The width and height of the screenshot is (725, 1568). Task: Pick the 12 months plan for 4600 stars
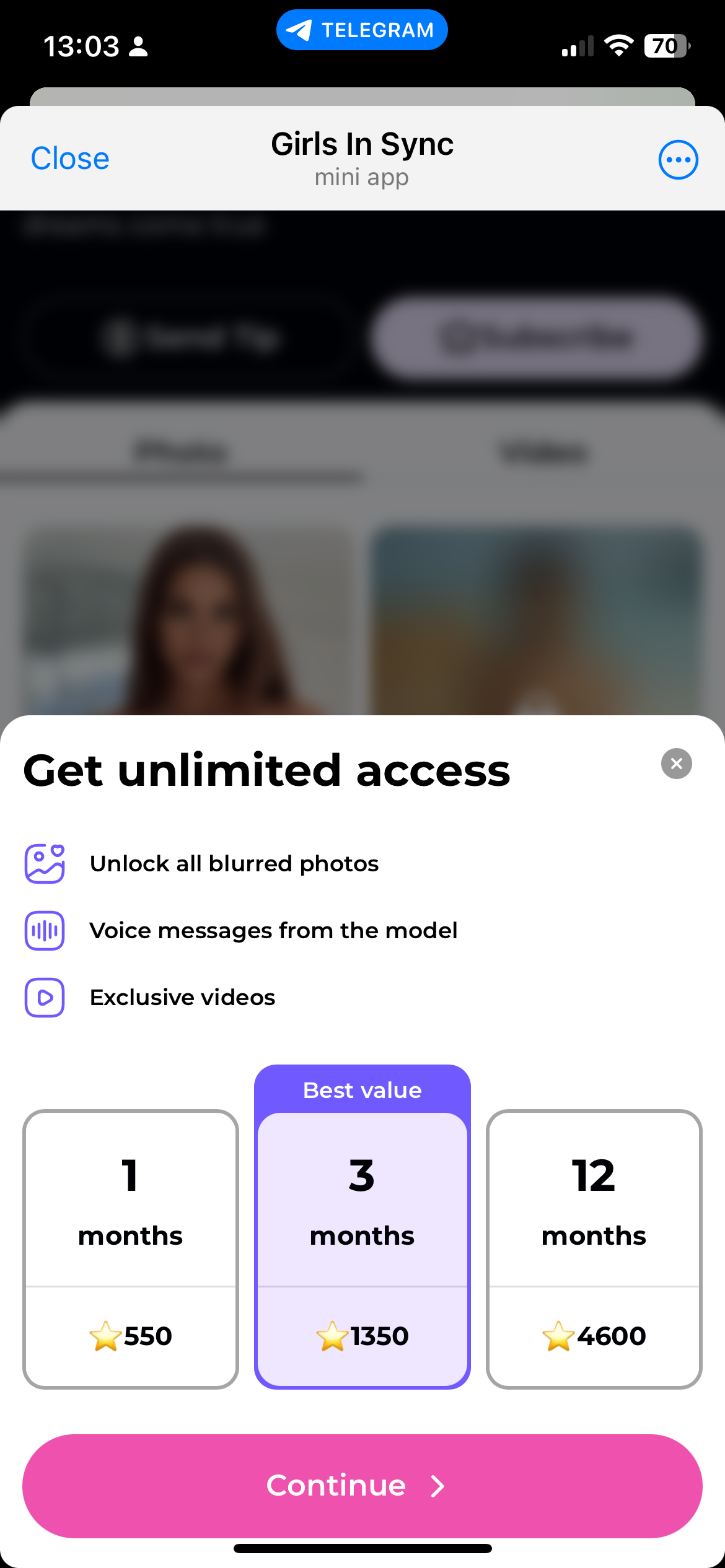[x=594, y=1248]
